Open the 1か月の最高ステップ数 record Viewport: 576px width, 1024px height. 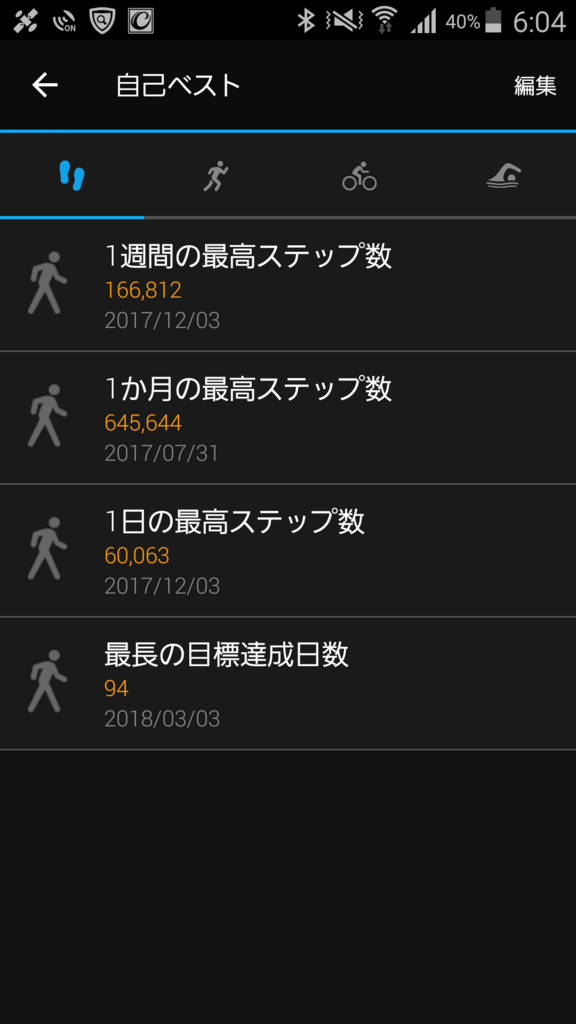coord(288,418)
